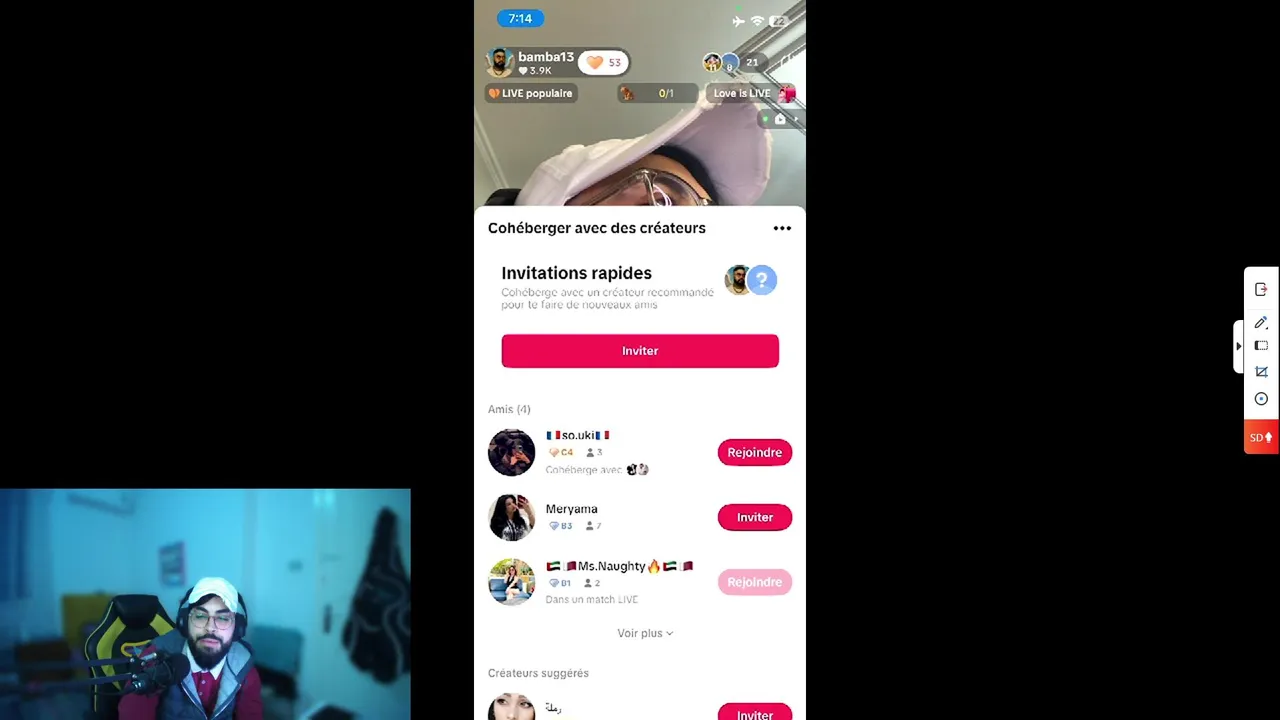Tap the big Inviter quick-invite button
This screenshot has width=1280, height=720.
(x=640, y=351)
